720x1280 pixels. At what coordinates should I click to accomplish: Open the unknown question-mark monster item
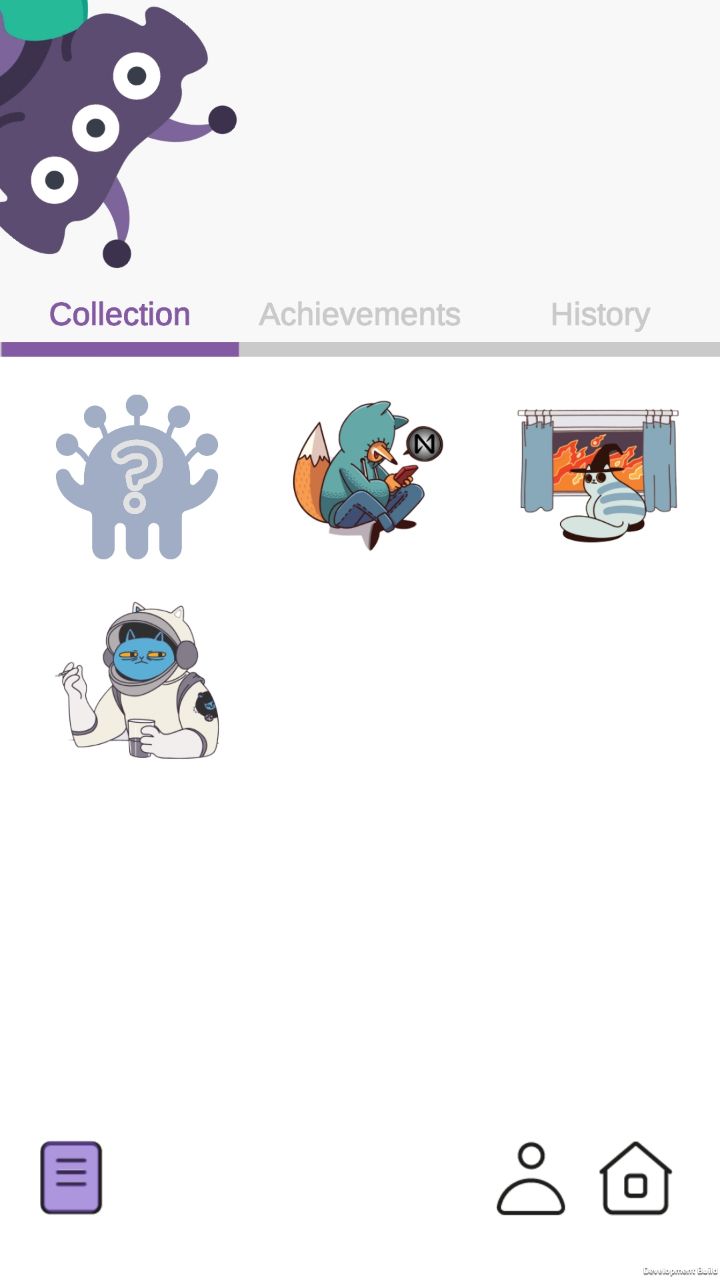point(137,478)
